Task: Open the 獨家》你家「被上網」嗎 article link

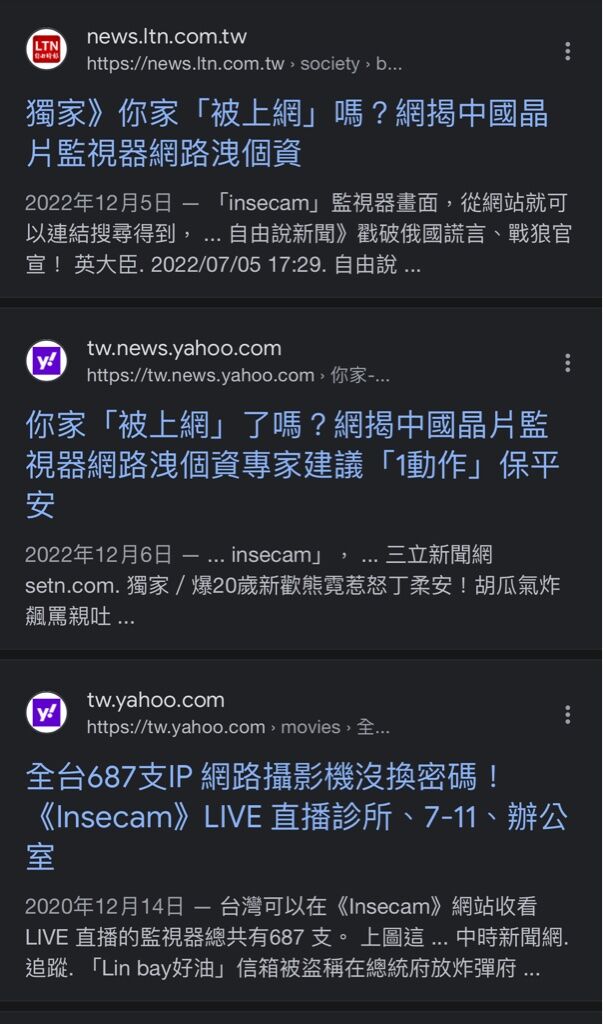Action: pyautogui.click(x=287, y=134)
